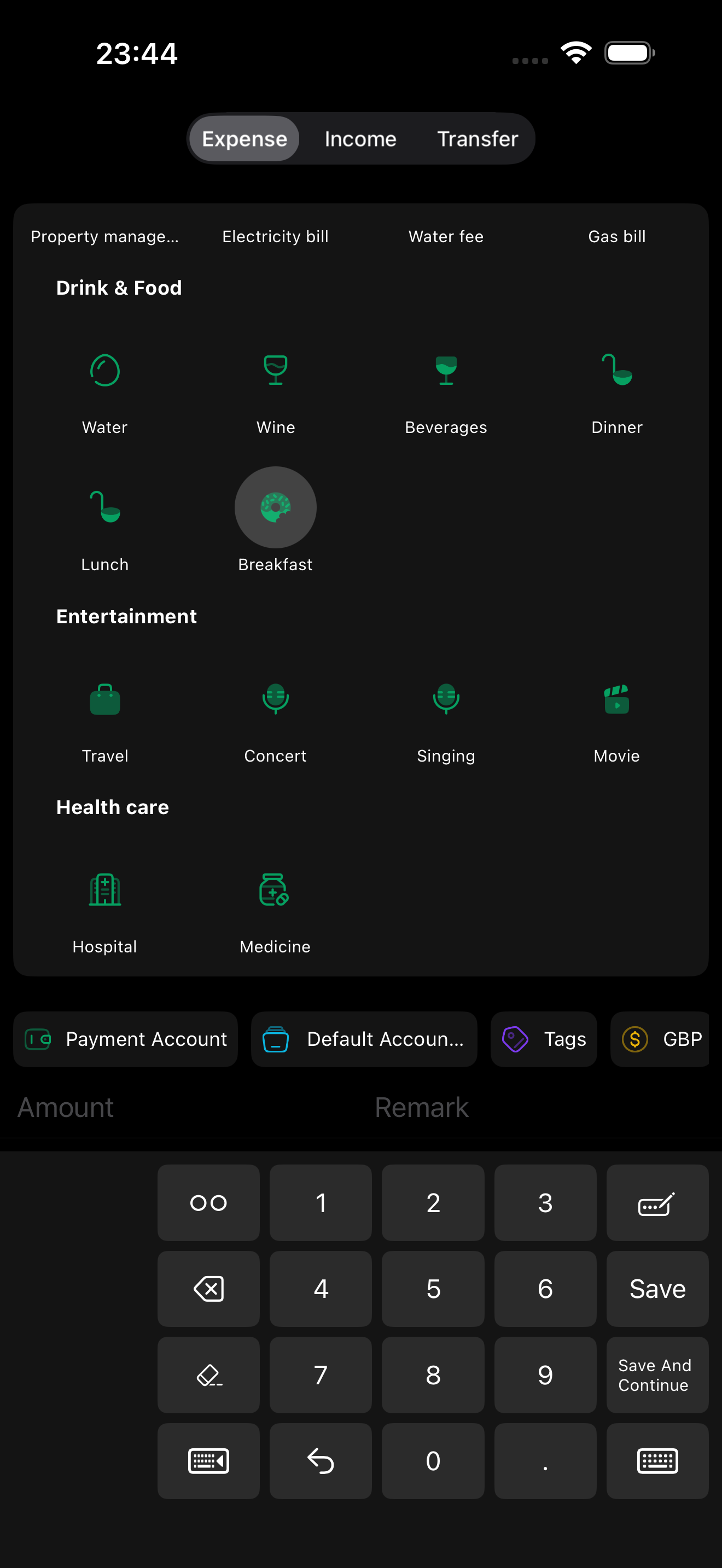Image resolution: width=722 pixels, height=1568 pixels.
Task: Choose the Travel category
Action: tap(104, 719)
